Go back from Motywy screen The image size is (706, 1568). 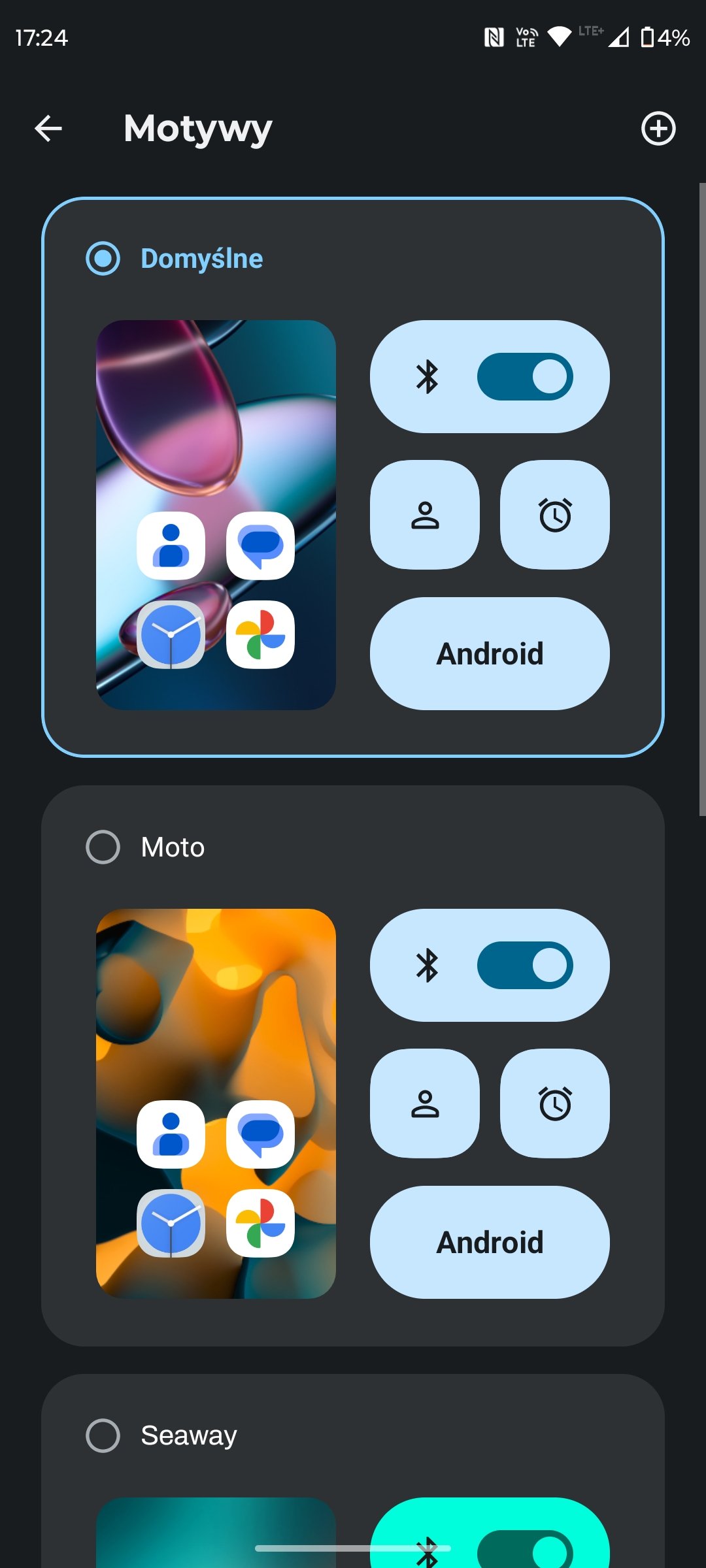(48, 128)
